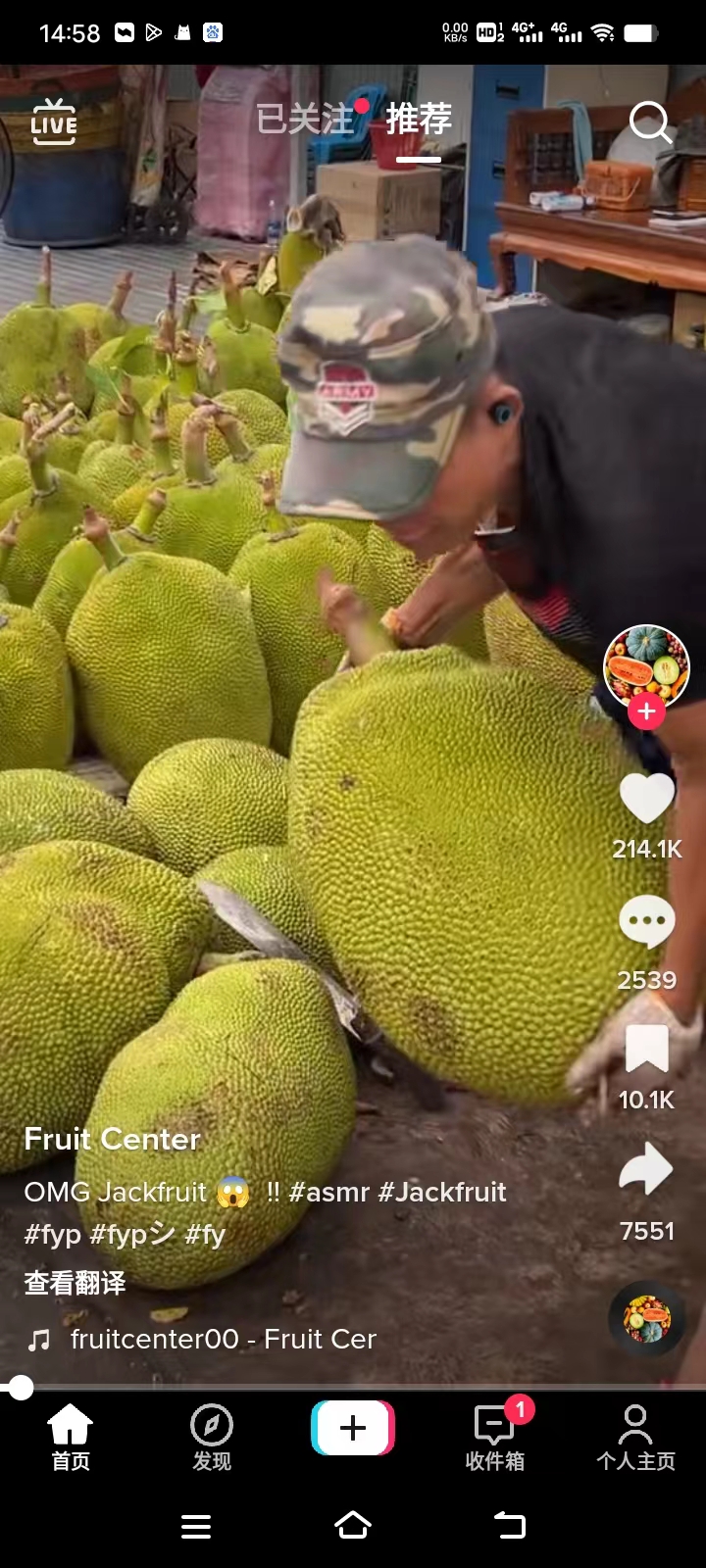
Task: Create a new video with plus button
Action: [353, 1428]
